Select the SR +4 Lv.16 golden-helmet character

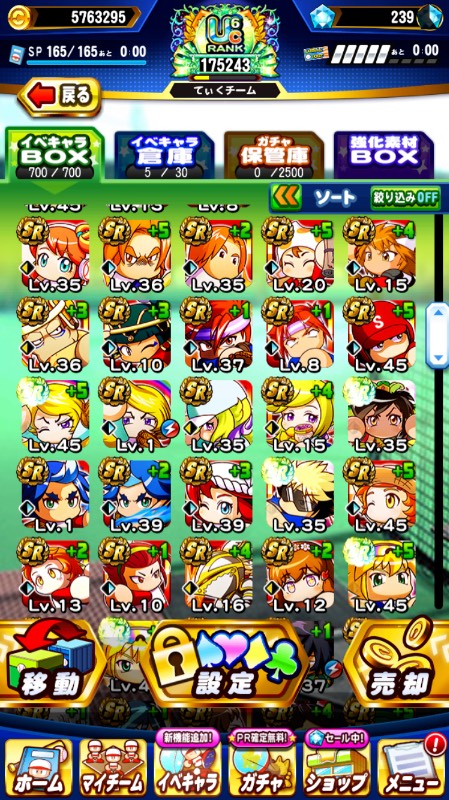pyautogui.click(x=218, y=576)
